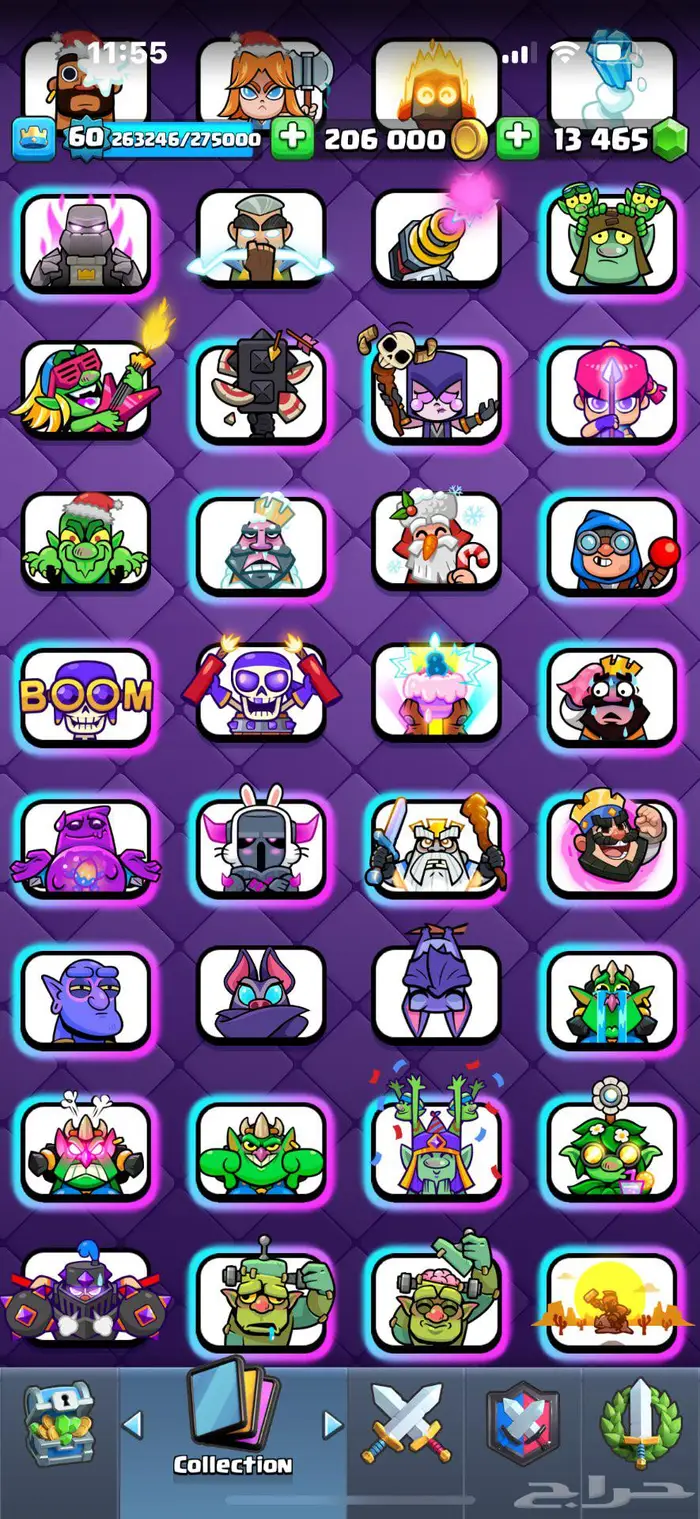Select the skeleton holding dynamite emote

[261, 694]
